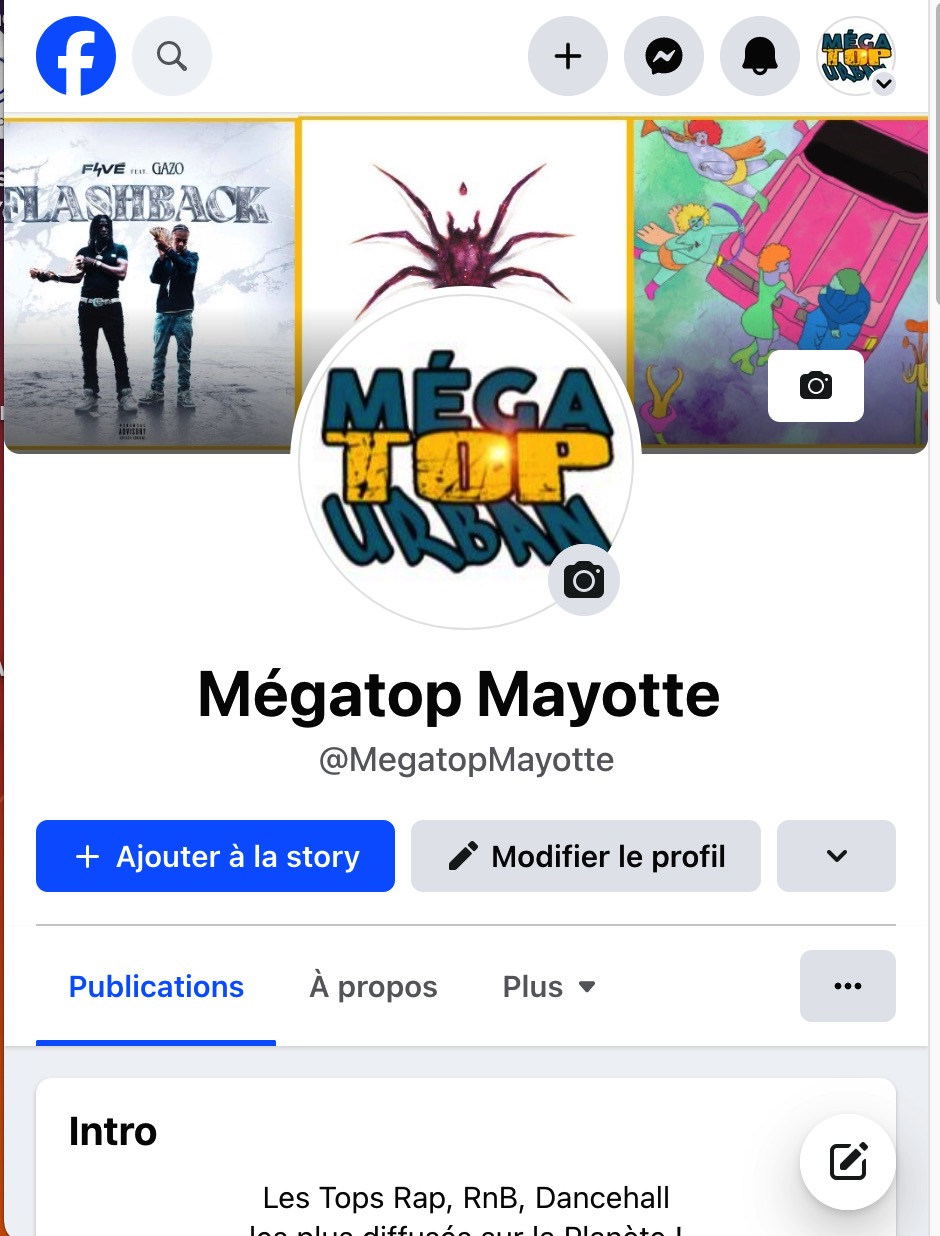Screen dimensions: 940x1236
Task: Tap Ajouter à la story
Action: click(x=216, y=856)
